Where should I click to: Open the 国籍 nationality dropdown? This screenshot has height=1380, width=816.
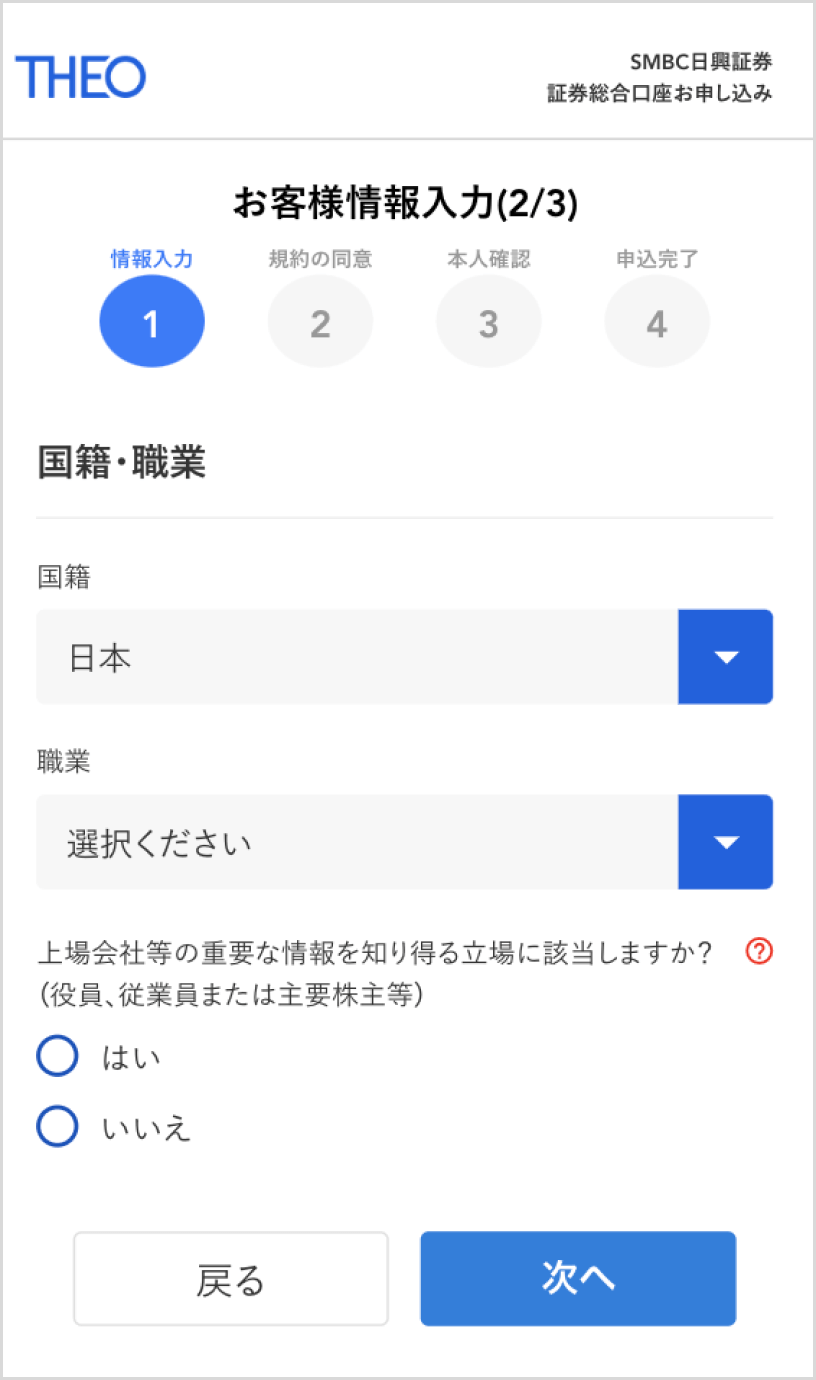725,657
